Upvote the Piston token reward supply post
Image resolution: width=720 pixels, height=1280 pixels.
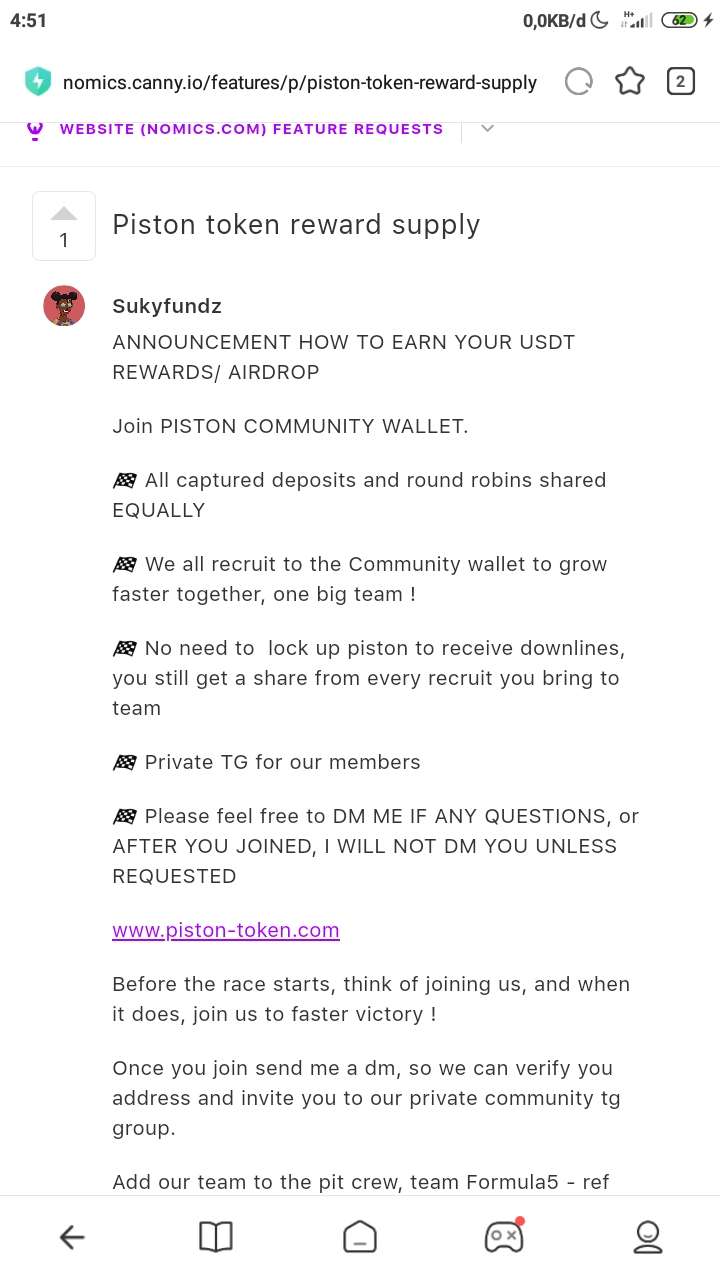(x=64, y=225)
